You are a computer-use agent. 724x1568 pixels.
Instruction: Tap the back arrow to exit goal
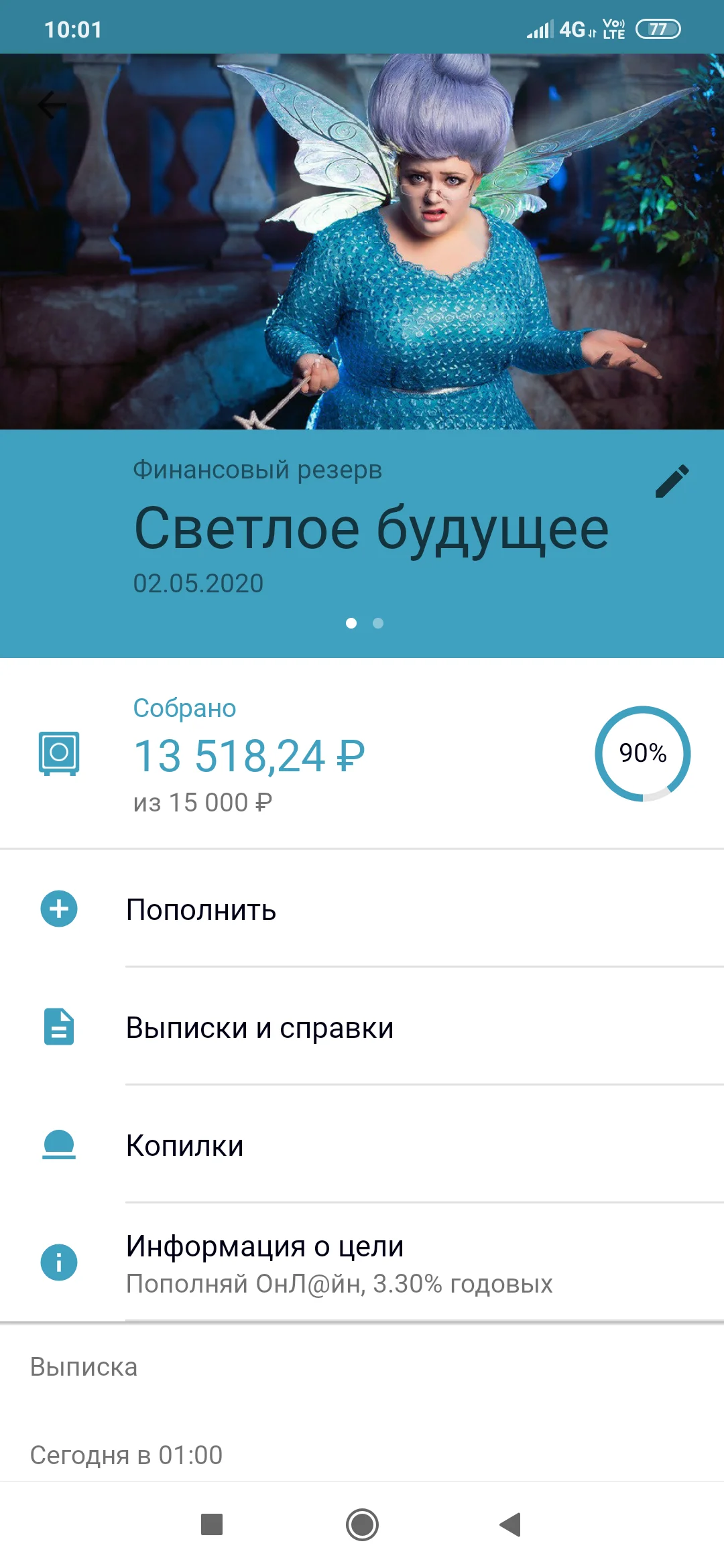click(51, 104)
